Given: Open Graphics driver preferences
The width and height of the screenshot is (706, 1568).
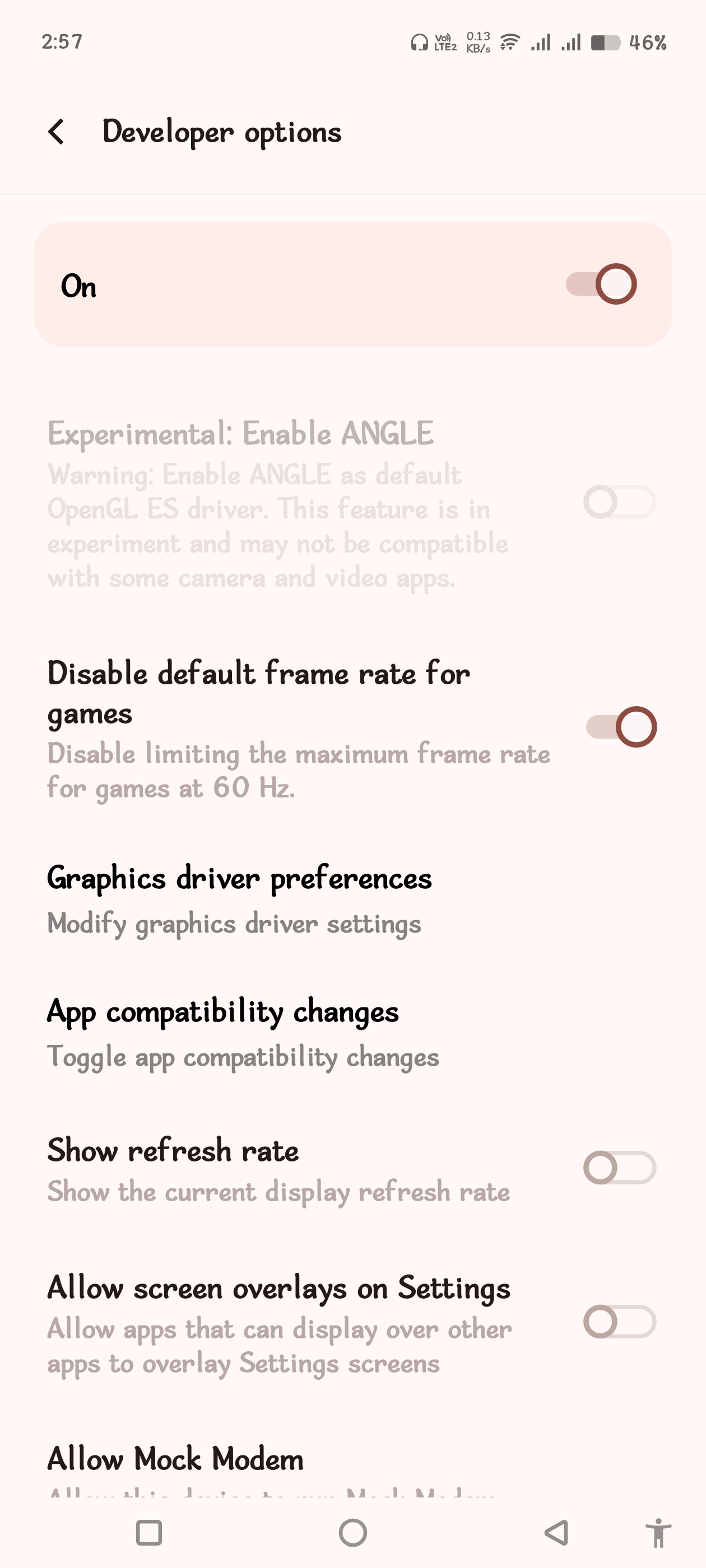Looking at the screenshot, I should click(x=239, y=899).
